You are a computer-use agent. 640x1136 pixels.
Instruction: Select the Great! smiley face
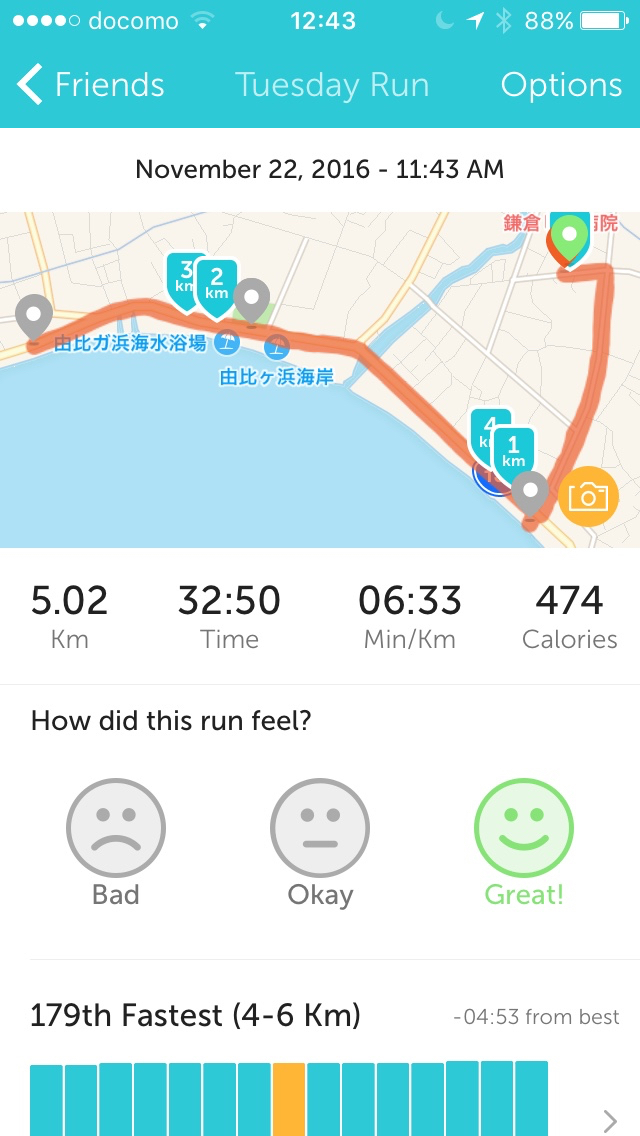tap(524, 828)
